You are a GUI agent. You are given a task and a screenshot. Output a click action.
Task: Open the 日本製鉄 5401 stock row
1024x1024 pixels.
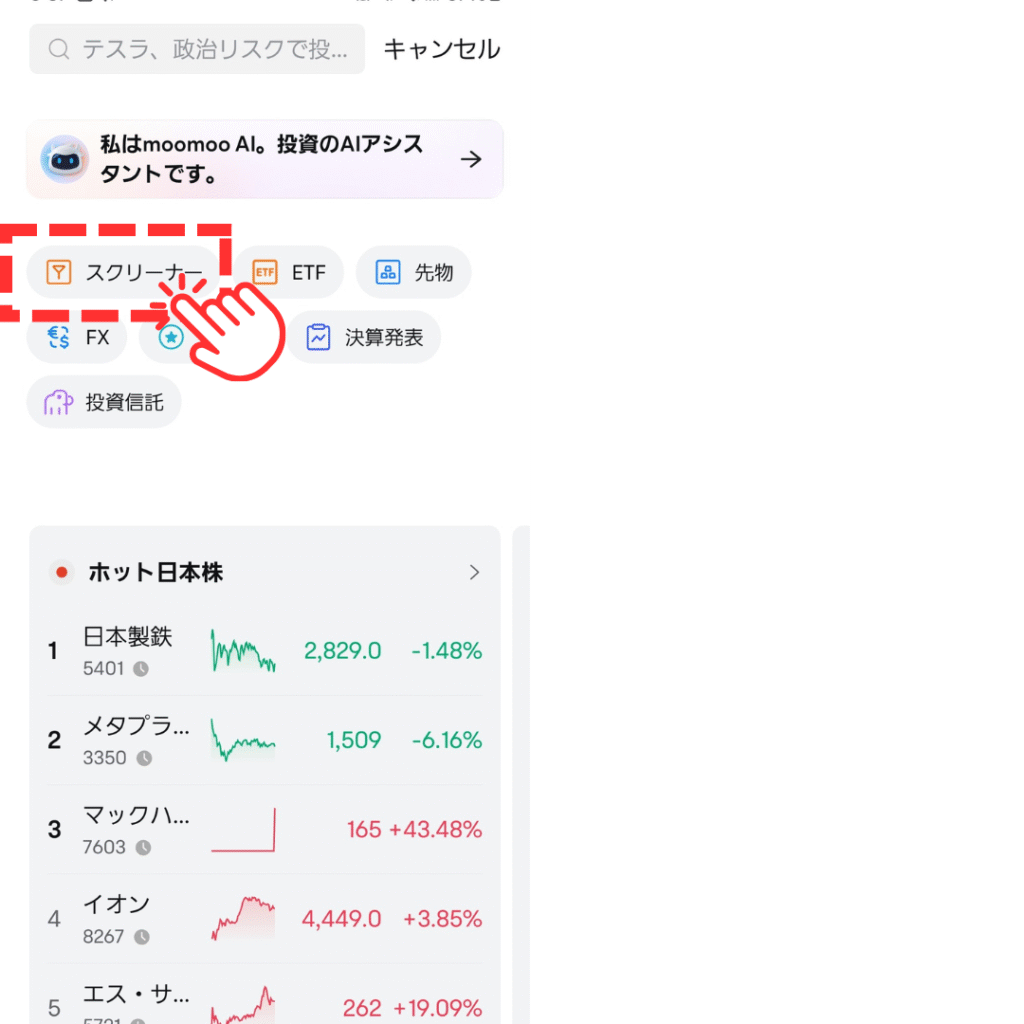[264, 651]
